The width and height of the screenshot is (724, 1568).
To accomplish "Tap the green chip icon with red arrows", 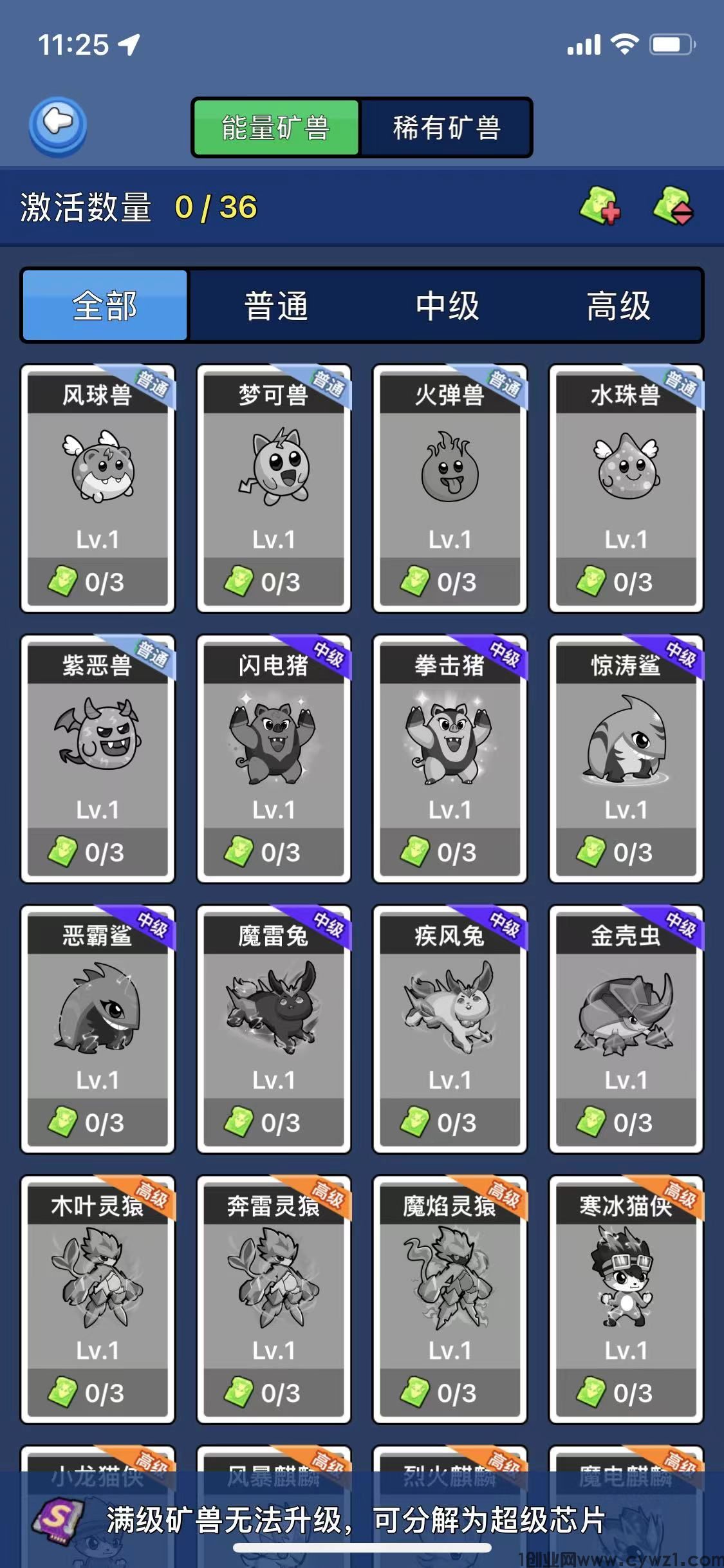I will pyautogui.click(x=673, y=207).
